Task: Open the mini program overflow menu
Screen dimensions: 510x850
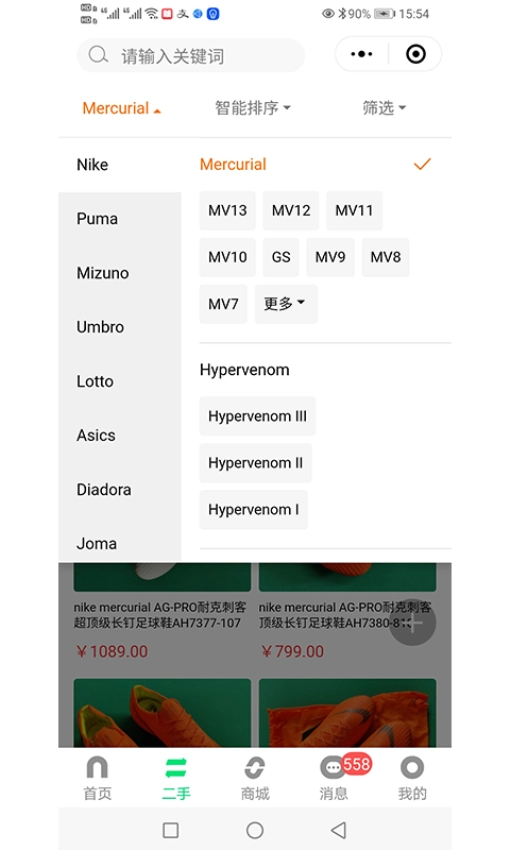Action: 361,54
